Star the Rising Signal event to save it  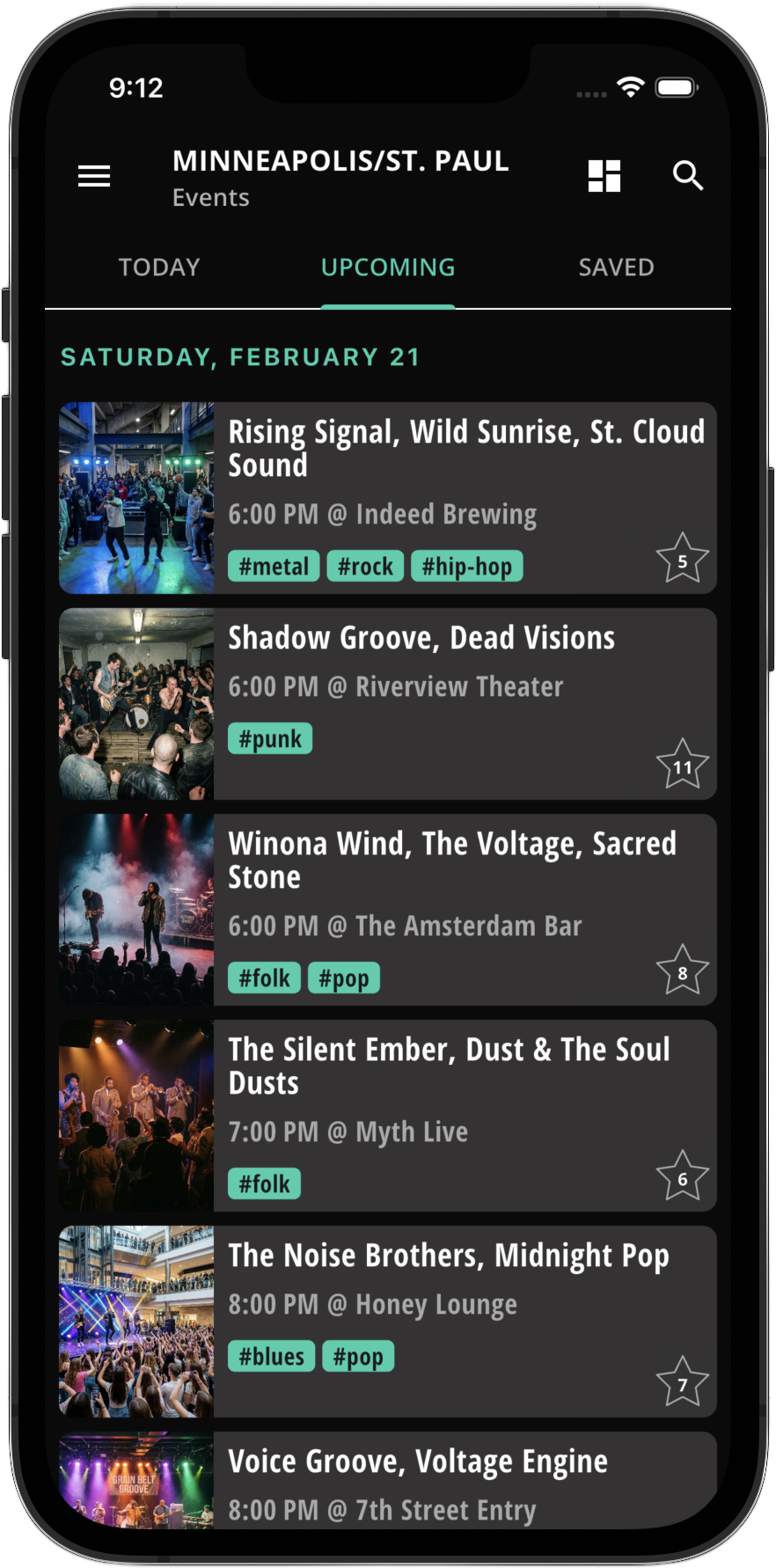pyautogui.click(x=684, y=558)
